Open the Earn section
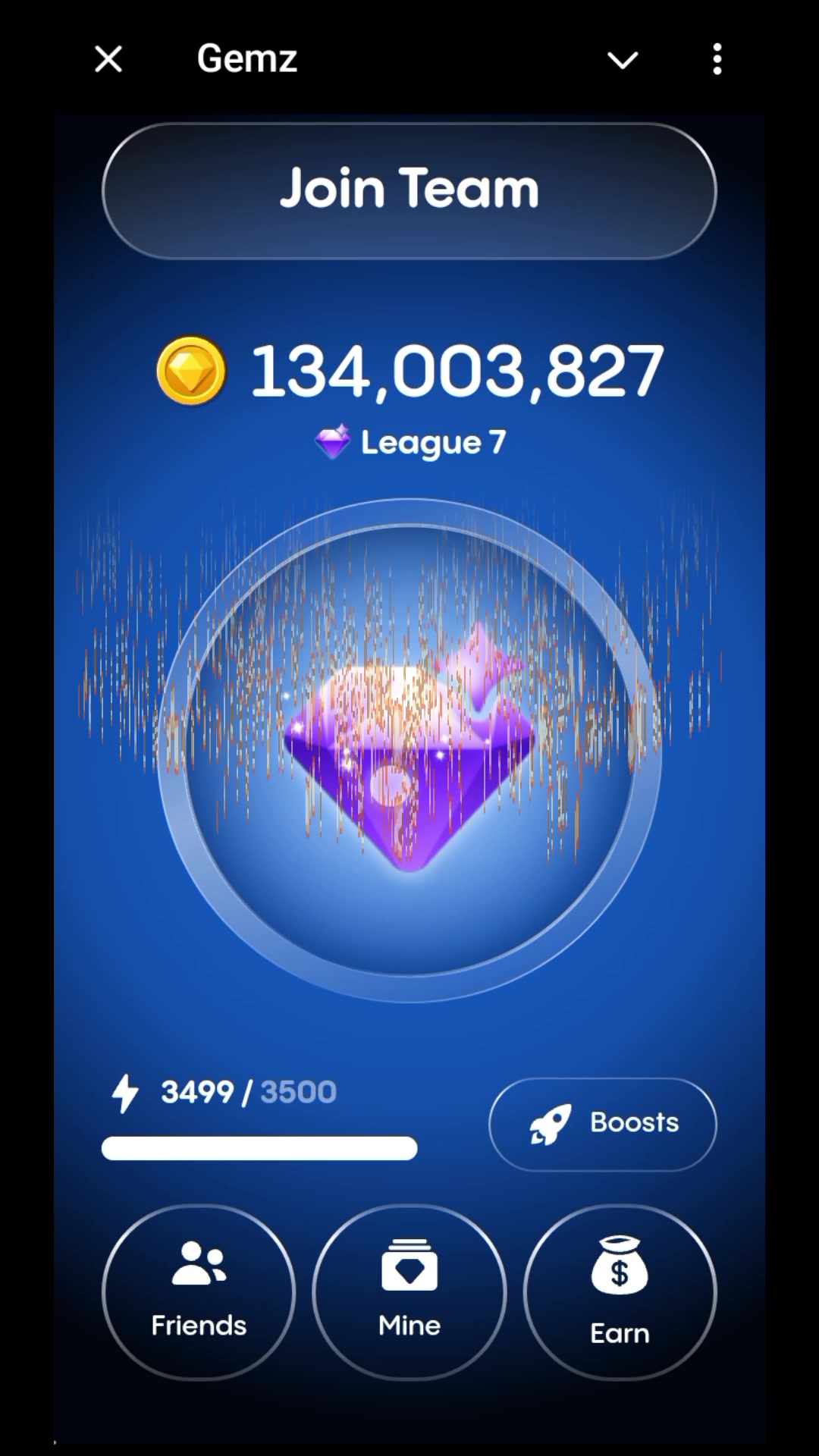Viewport: 819px width, 1456px height. pyautogui.click(x=620, y=1291)
